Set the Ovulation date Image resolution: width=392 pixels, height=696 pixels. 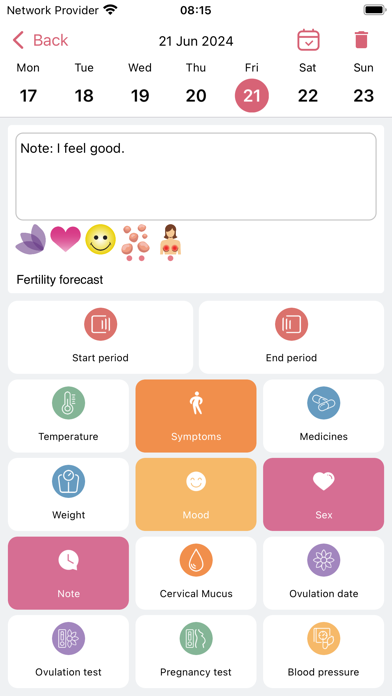click(324, 573)
